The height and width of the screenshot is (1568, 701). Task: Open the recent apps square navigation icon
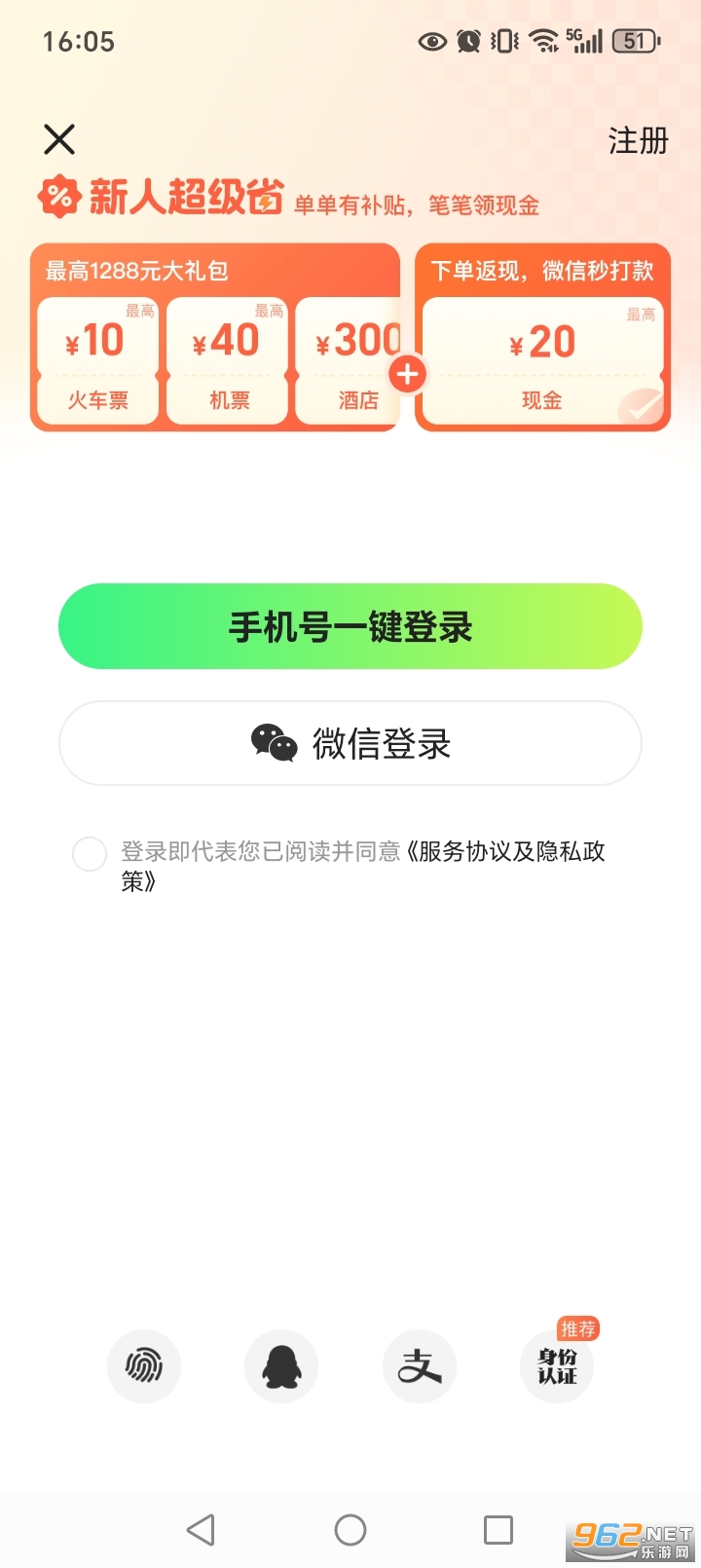click(x=498, y=1529)
